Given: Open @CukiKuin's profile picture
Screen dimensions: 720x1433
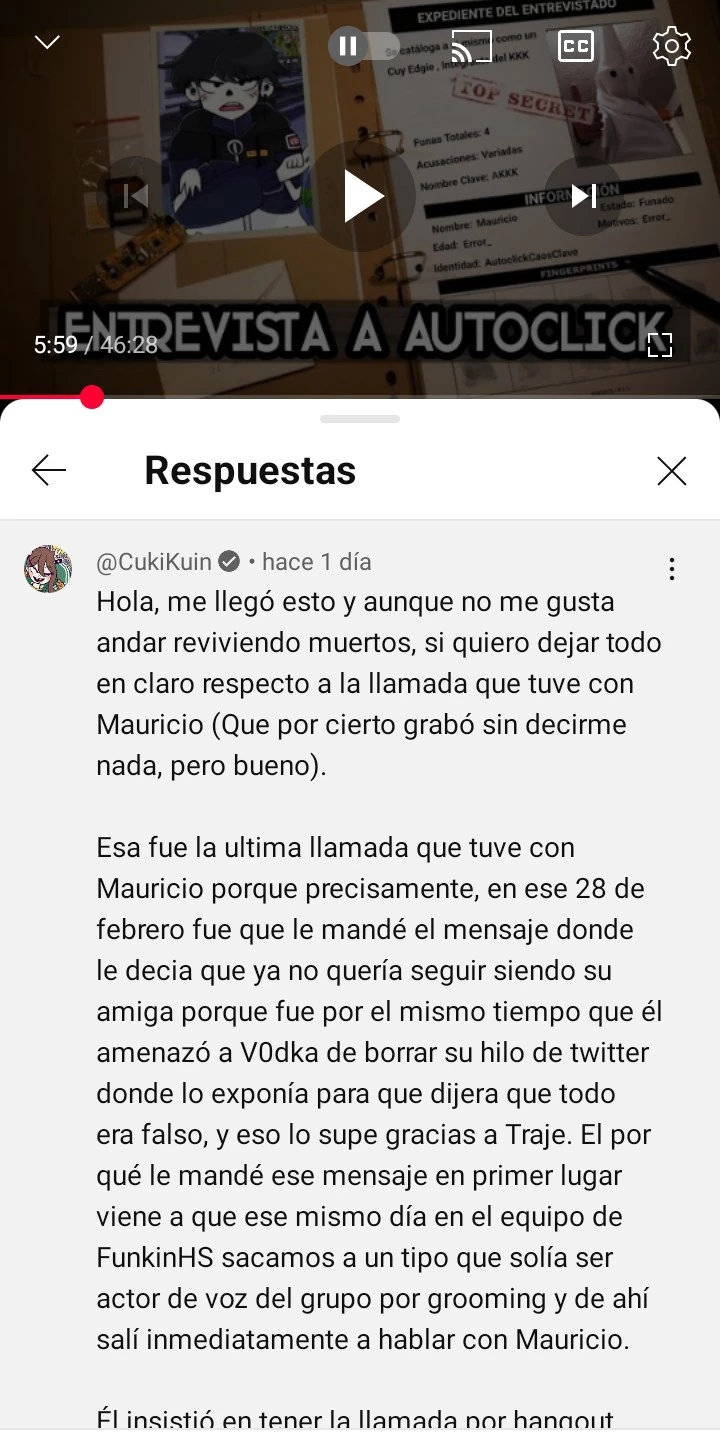Looking at the screenshot, I should pyautogui.click(x=48, y=569).
